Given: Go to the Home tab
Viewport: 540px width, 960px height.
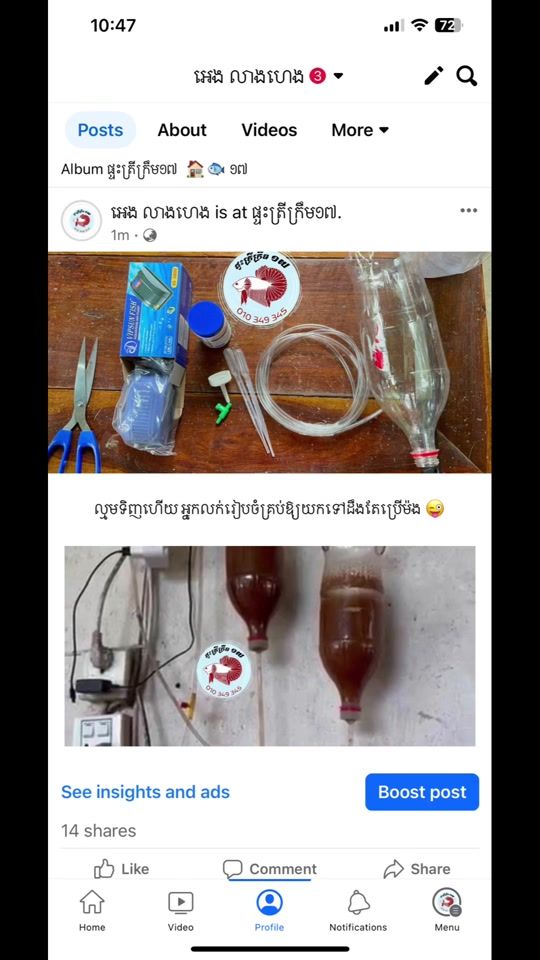Looking at the screenshot, I should [x=92, y=910].
